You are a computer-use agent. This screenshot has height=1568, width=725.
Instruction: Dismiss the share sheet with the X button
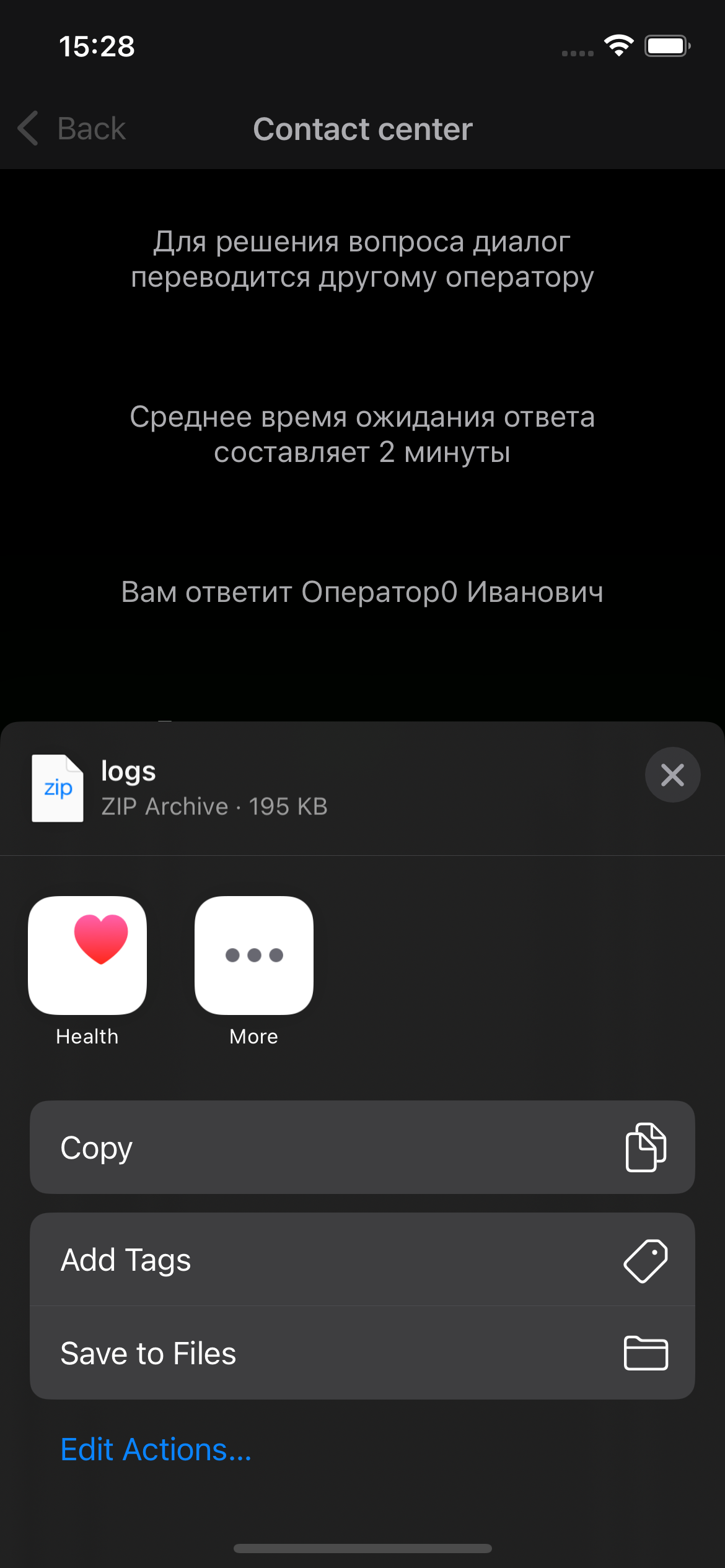click(673, 775)
